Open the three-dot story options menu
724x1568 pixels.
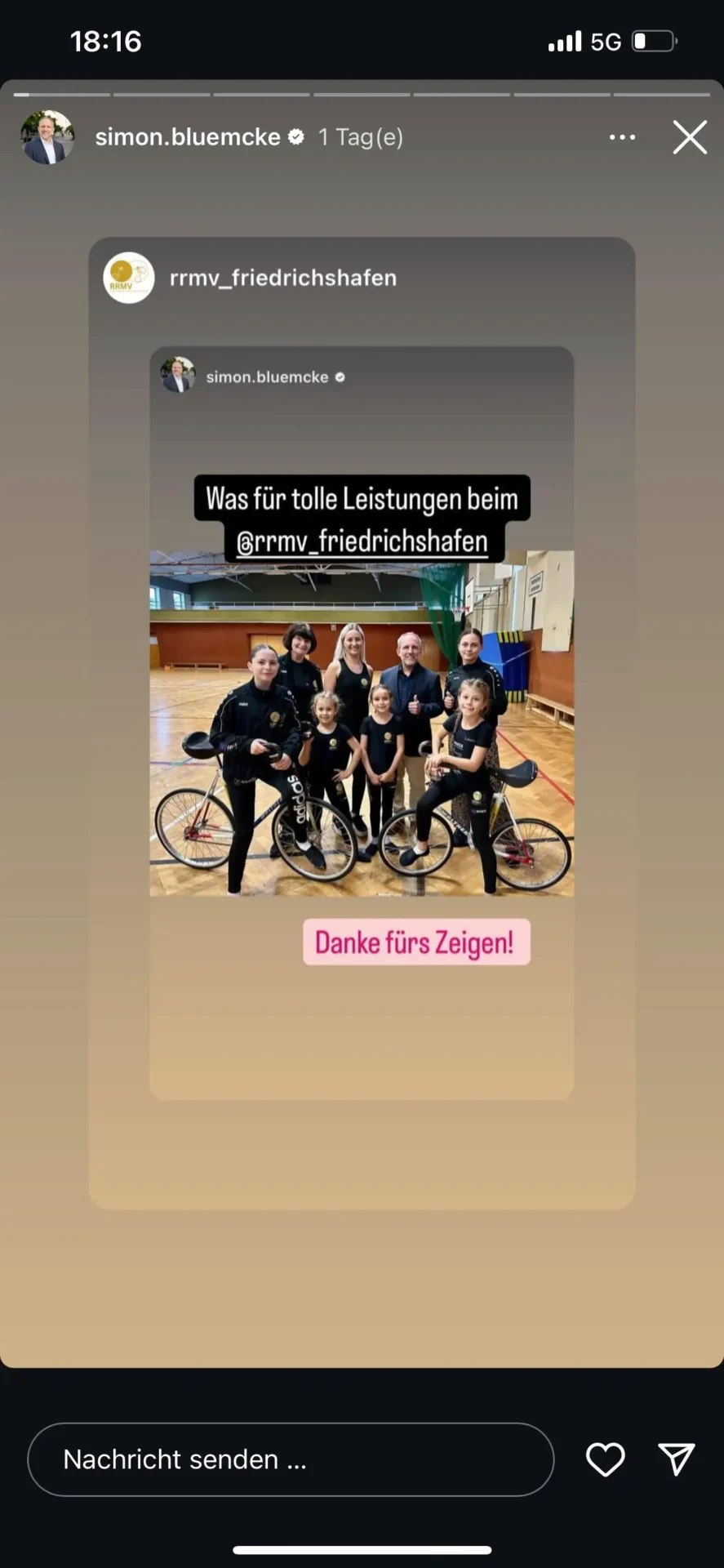[x=622, y=137]
